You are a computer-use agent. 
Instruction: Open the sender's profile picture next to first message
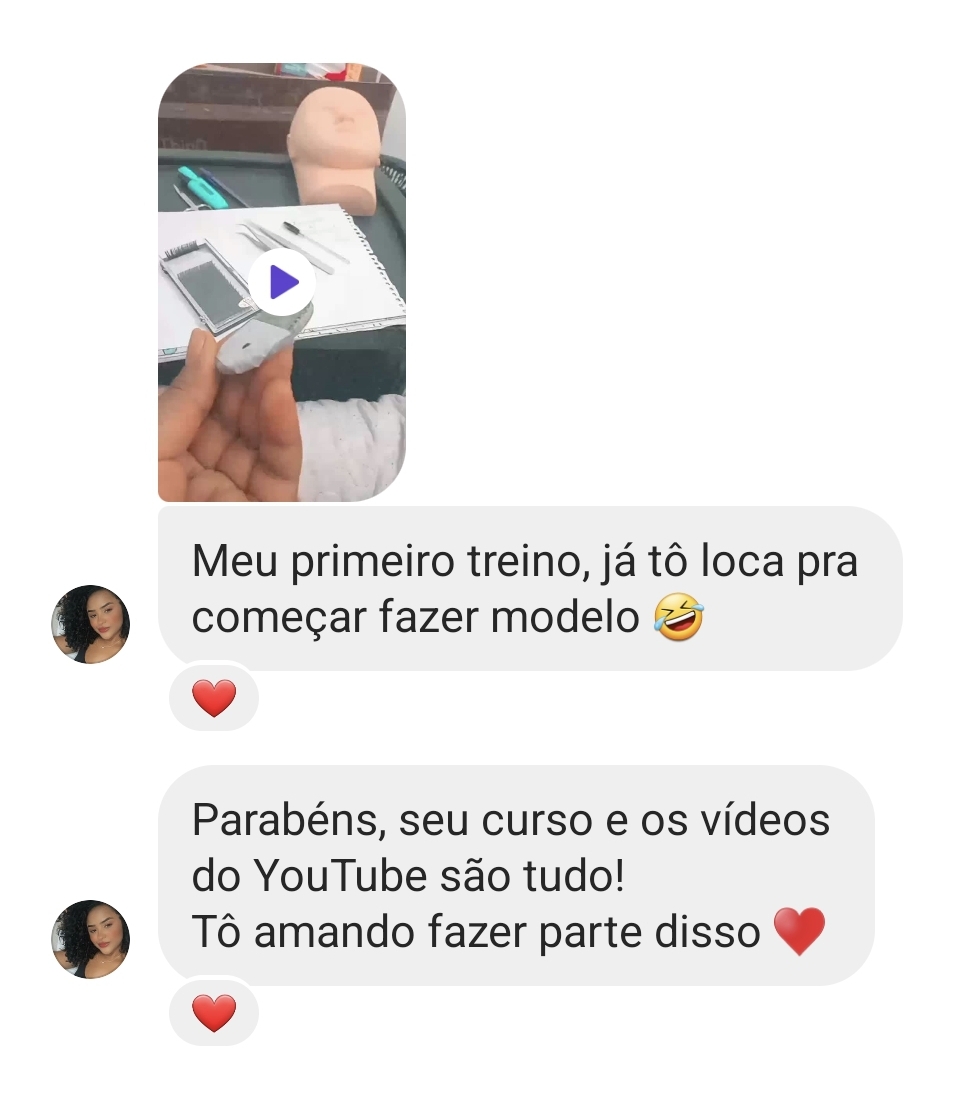(x=90, y=623)
